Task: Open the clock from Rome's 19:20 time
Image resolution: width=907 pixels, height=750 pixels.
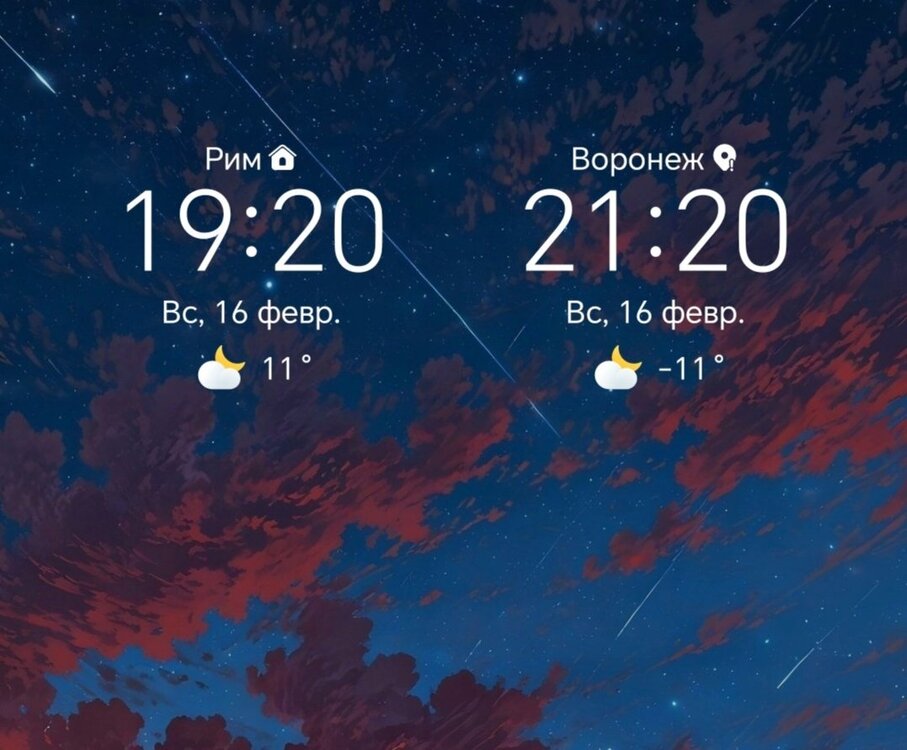Action: click(254, 232)
